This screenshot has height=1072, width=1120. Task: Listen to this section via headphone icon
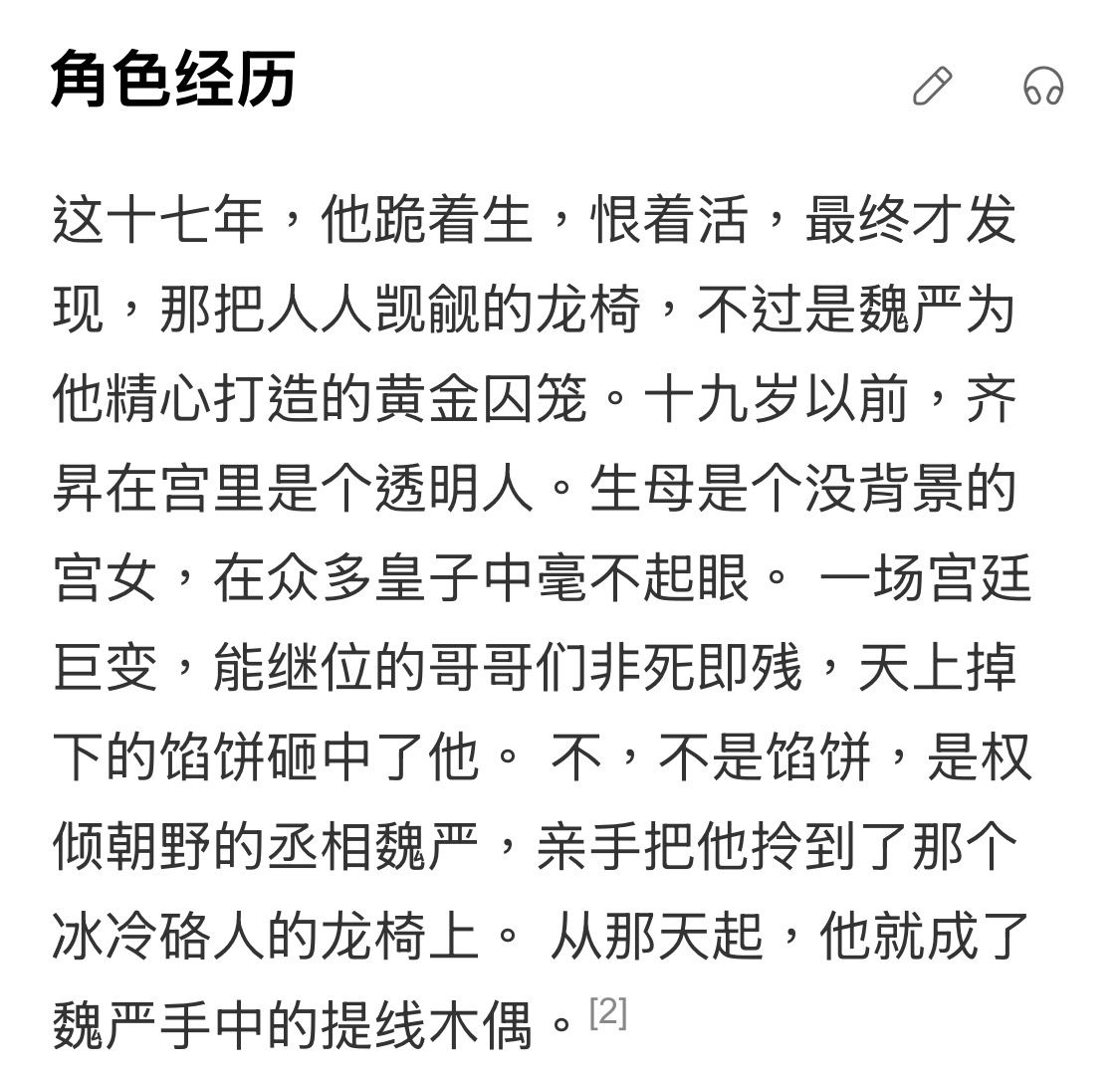point(1043,87)
